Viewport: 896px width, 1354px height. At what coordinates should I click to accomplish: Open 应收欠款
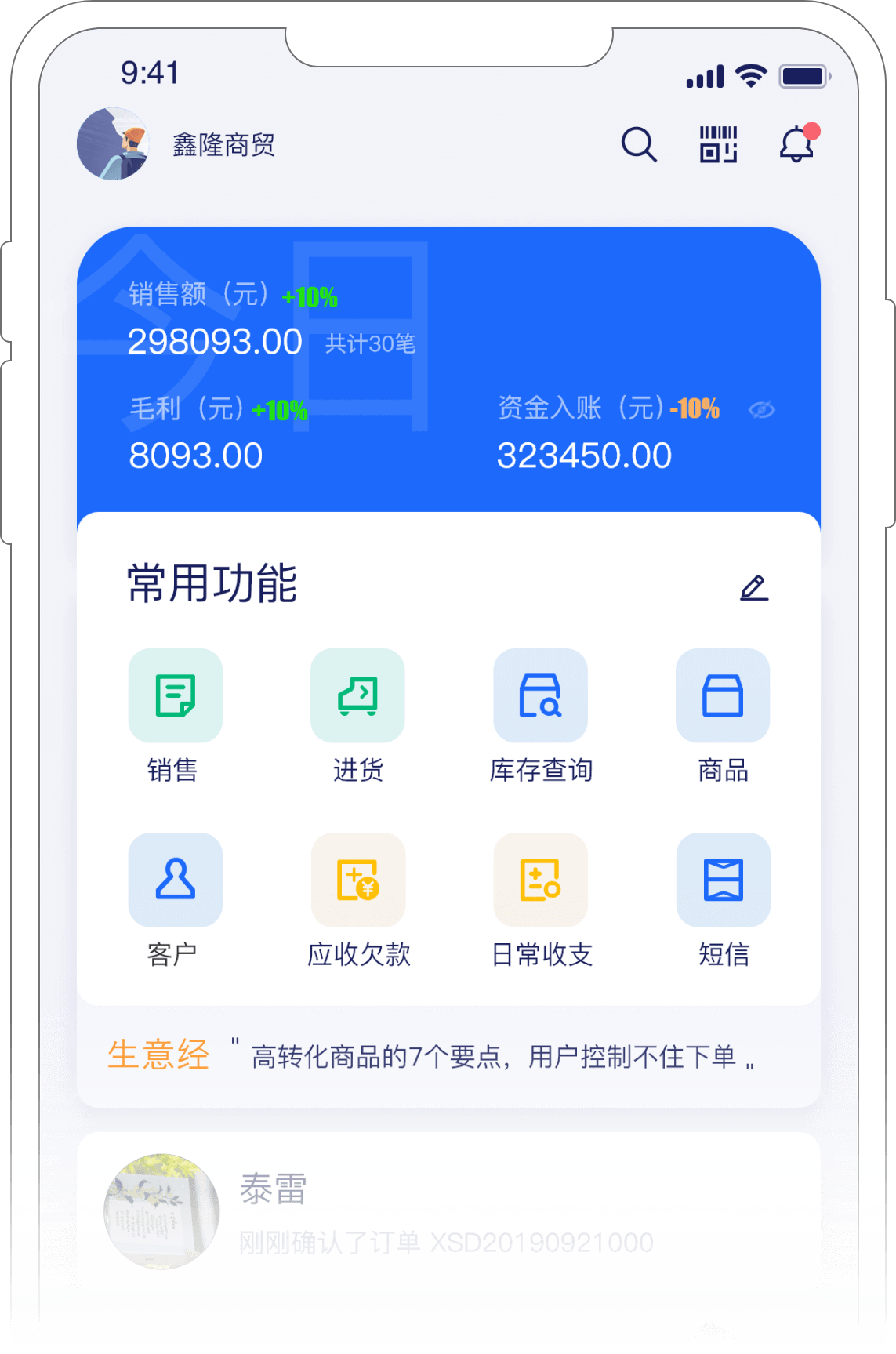tap(358, 880)
